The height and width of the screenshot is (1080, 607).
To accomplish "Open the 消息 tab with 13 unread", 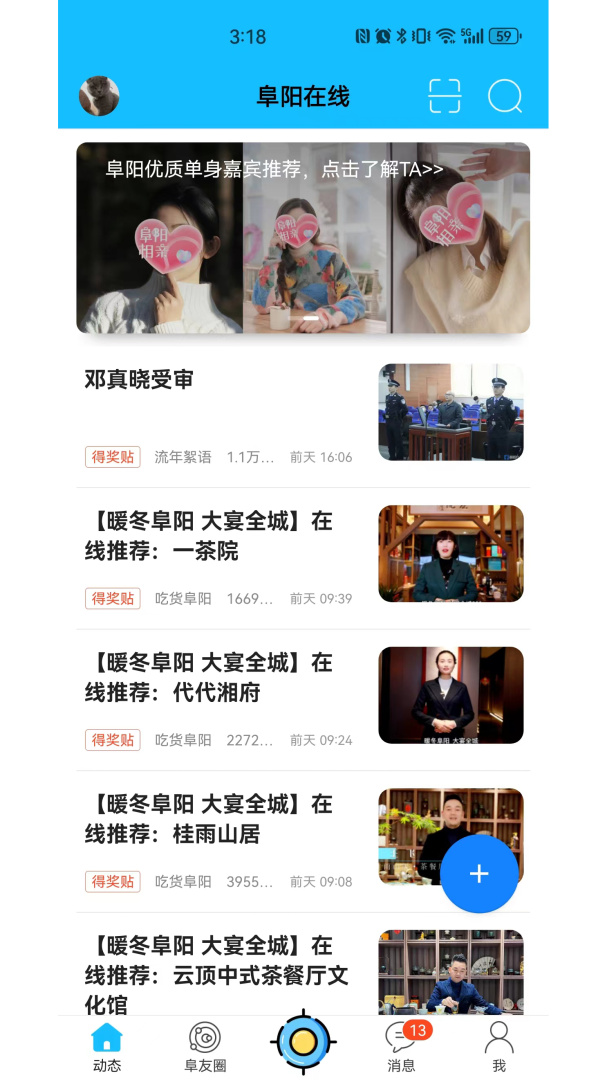I will click(x=402, y=1047).
